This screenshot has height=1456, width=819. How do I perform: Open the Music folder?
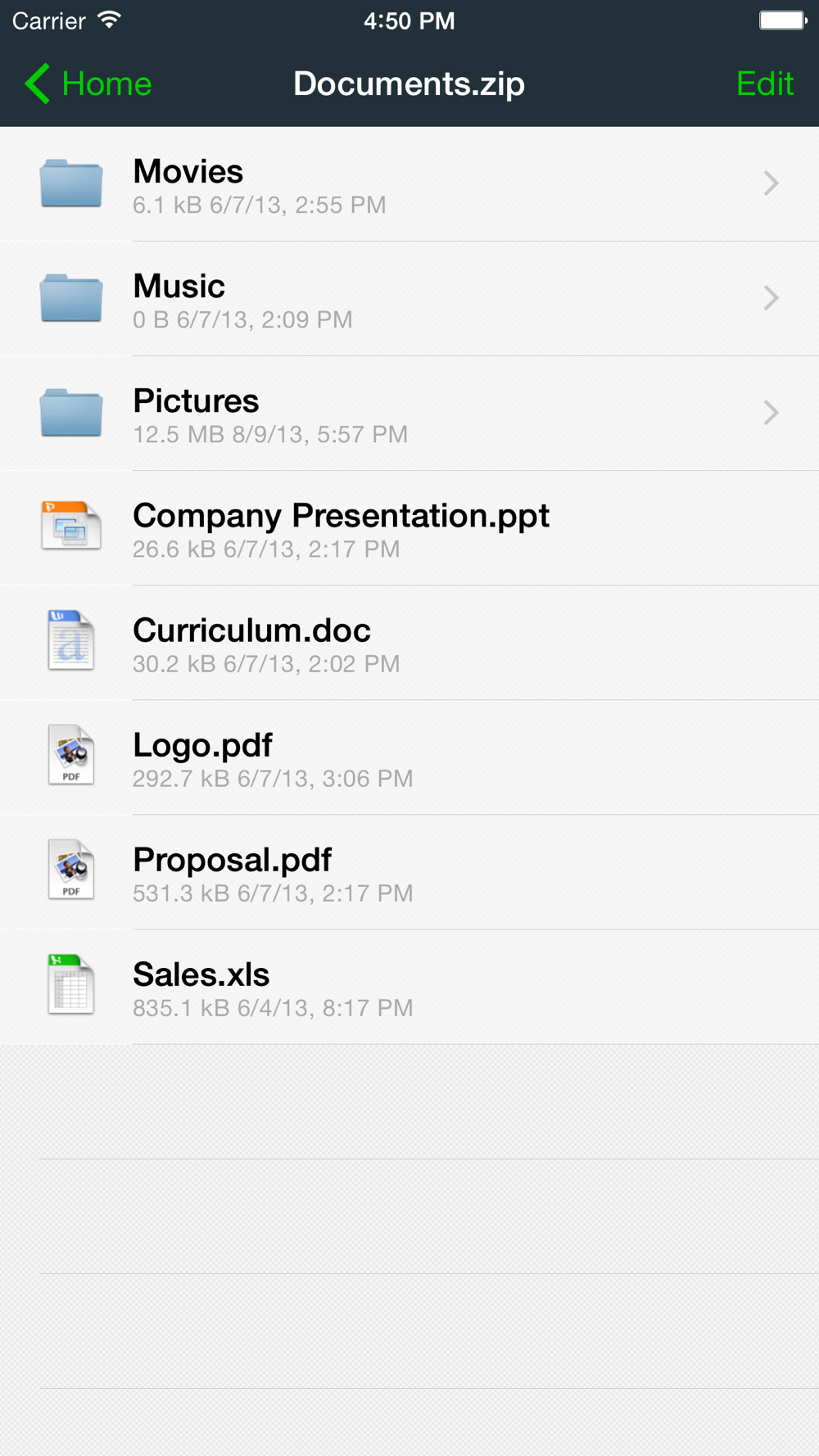[409, 299]
